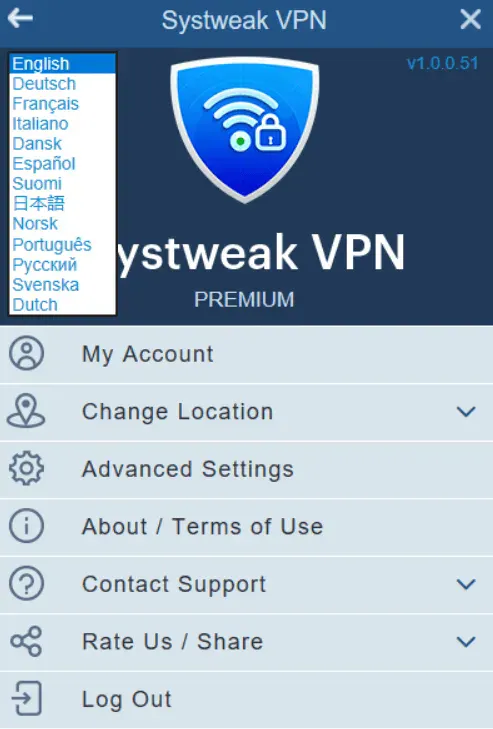Open About / Terms of Use
The image size is (493, 729).
tap(246, 527)
